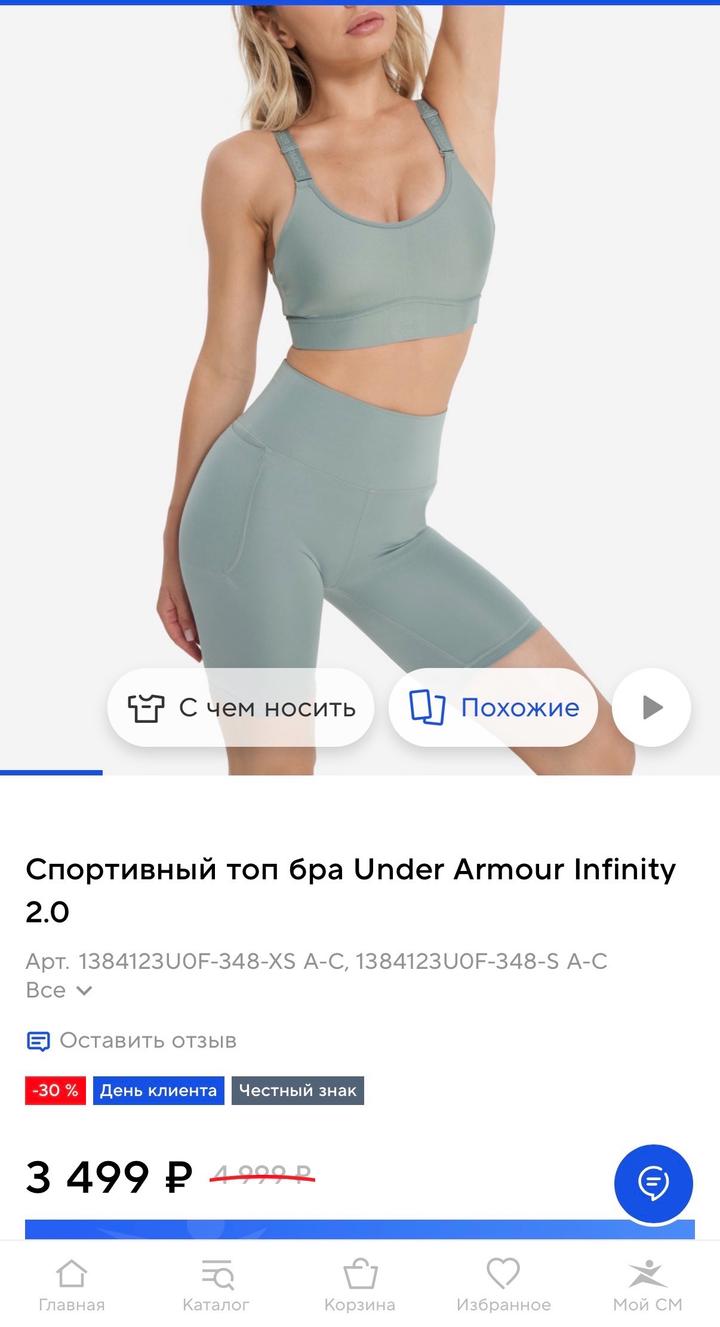This screenshot has width=720, height=1327.
Task: Show the Избранное favorites tab
Action: tap(503, 1285)
